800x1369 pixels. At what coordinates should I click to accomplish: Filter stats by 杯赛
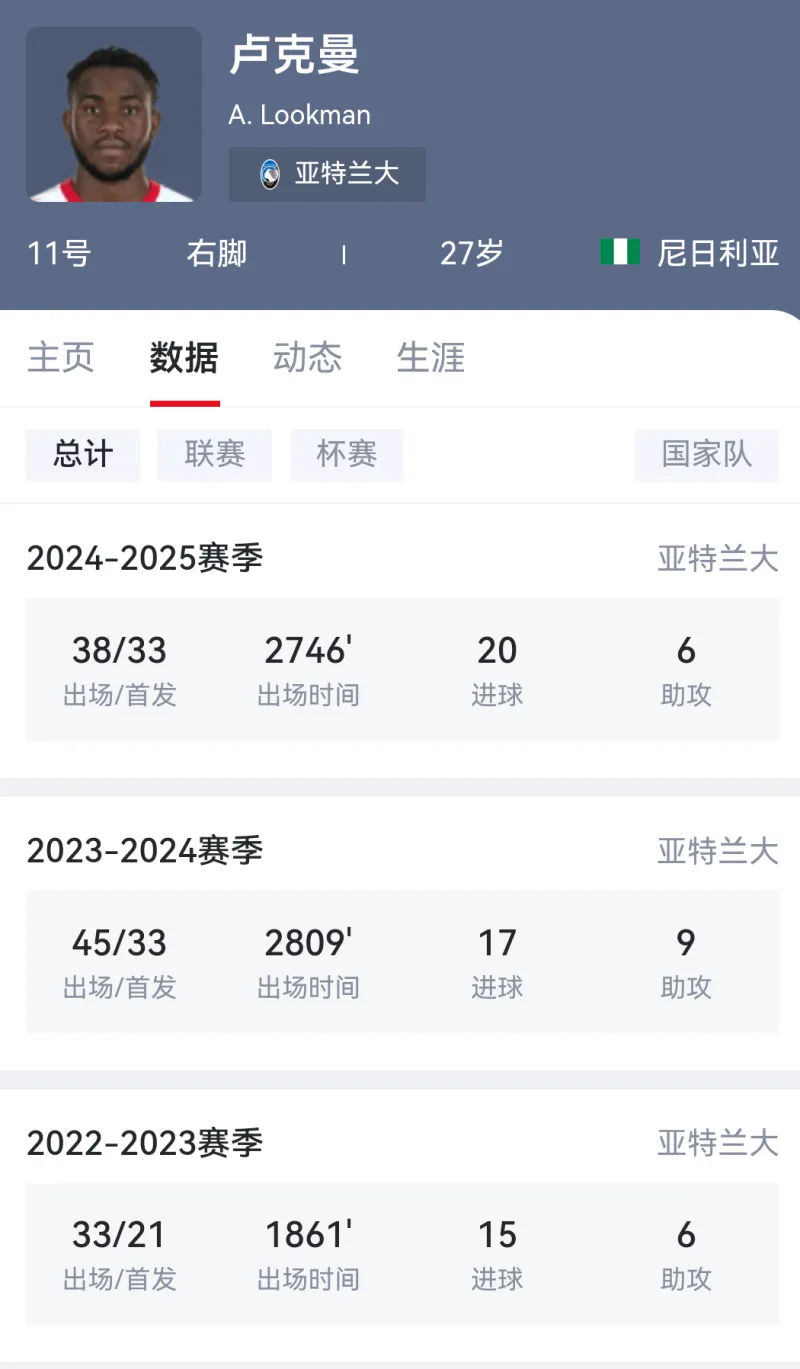click(347, 455)
